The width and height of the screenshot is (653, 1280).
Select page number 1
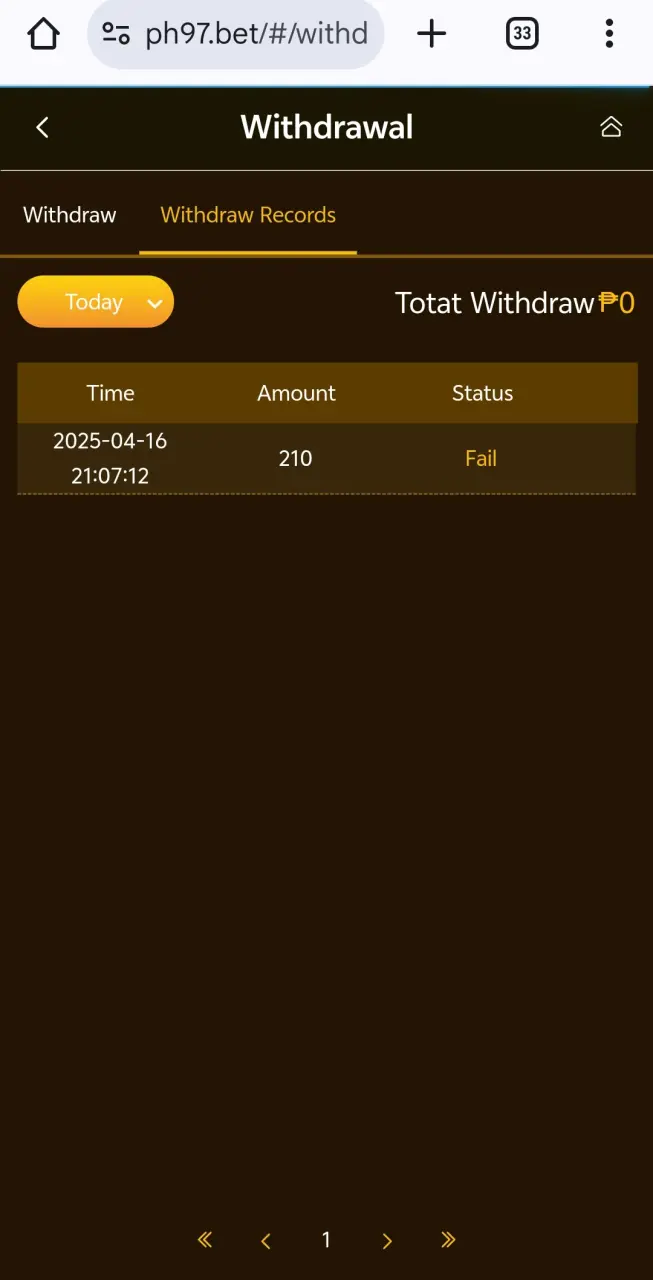pyautogui.click(x=326, y=1240)
